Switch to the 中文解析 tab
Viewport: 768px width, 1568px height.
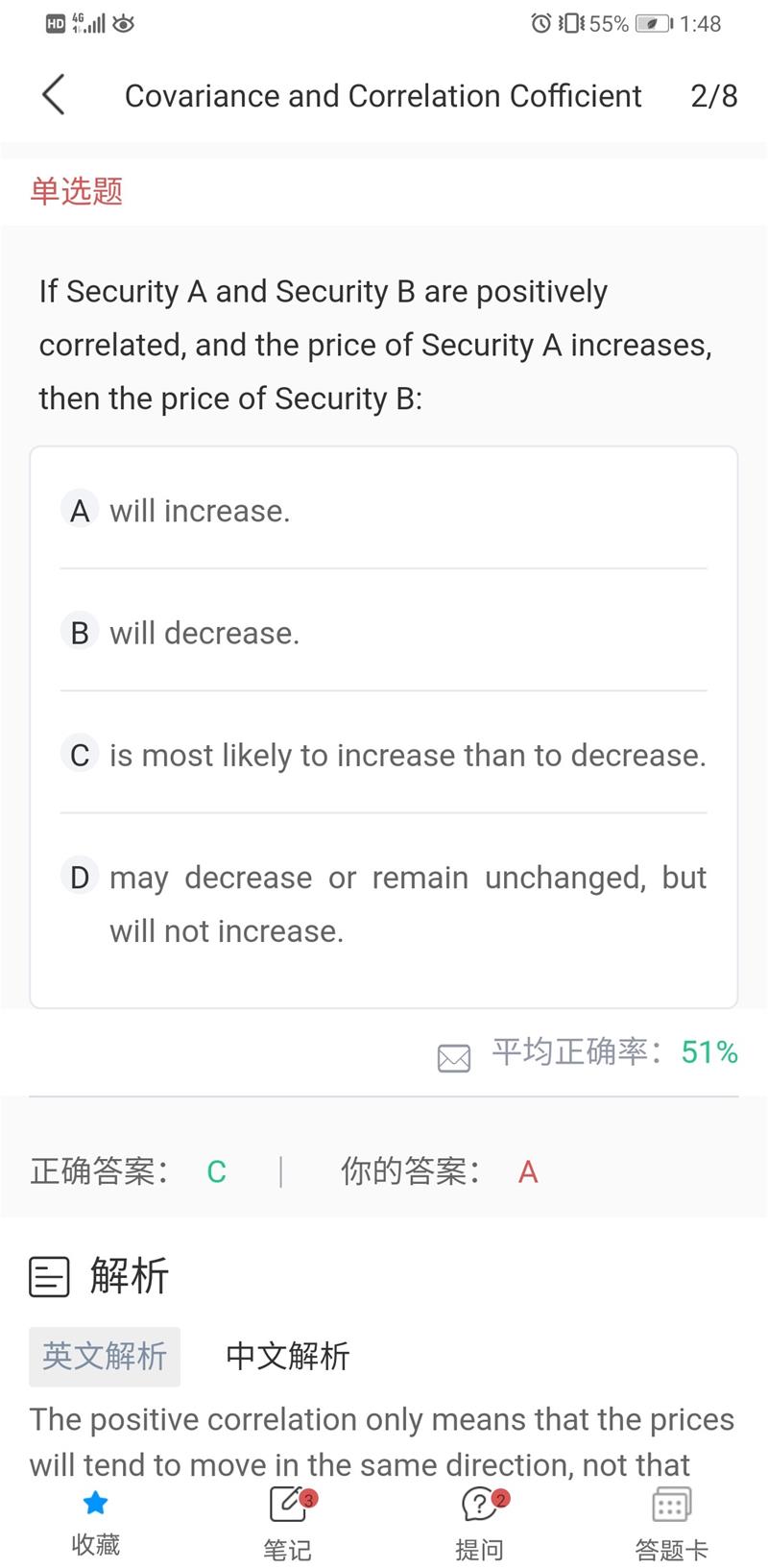click(287, 1356)
